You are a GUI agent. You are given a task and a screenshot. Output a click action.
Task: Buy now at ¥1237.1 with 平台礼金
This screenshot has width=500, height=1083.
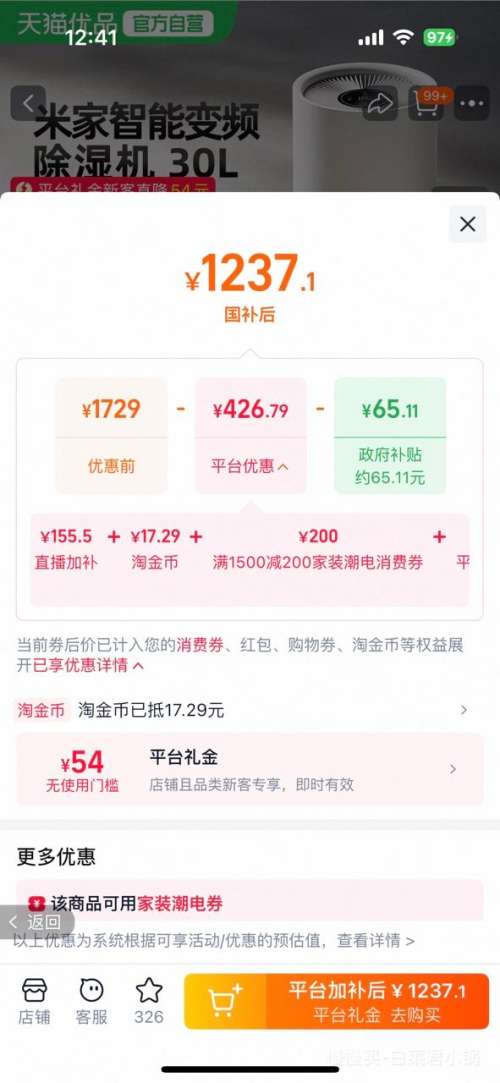(x=377, y=1001)
